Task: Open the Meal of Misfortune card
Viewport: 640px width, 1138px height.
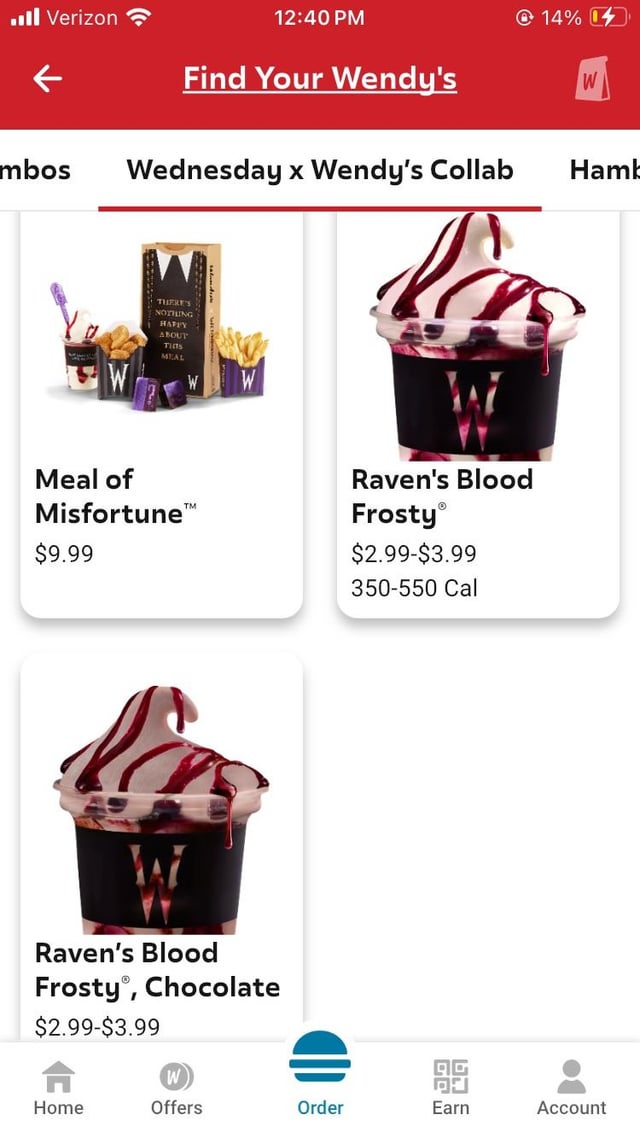Action: [161, 414]
